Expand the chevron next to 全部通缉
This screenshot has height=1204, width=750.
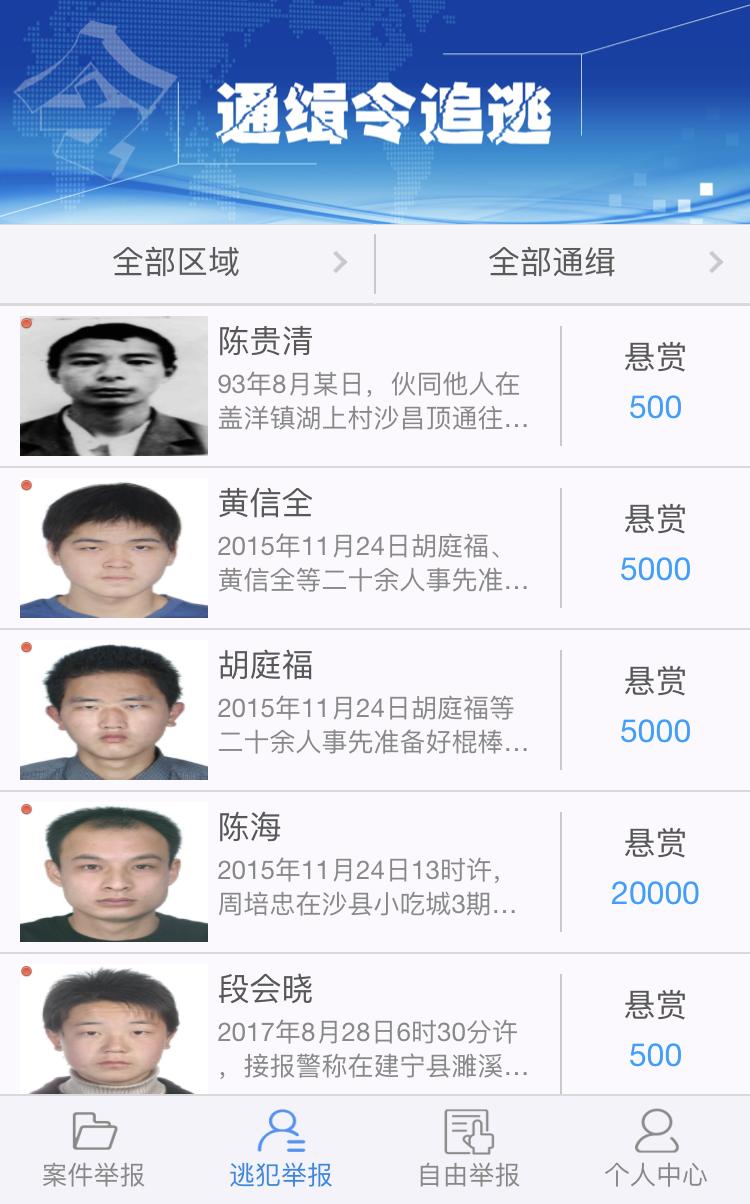pos(715,262)
